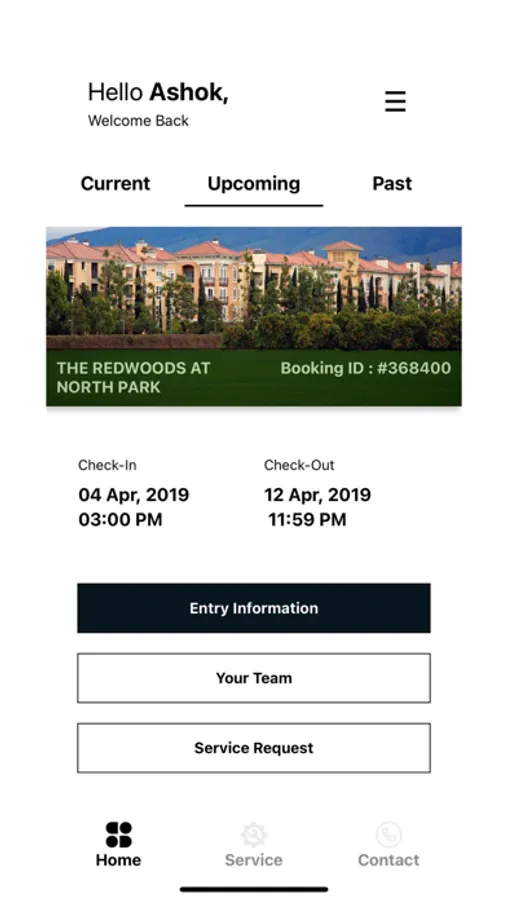This screenshot has height=900, width=507.
Task: Tap the Entry Information button
Action: coord(254,608)
